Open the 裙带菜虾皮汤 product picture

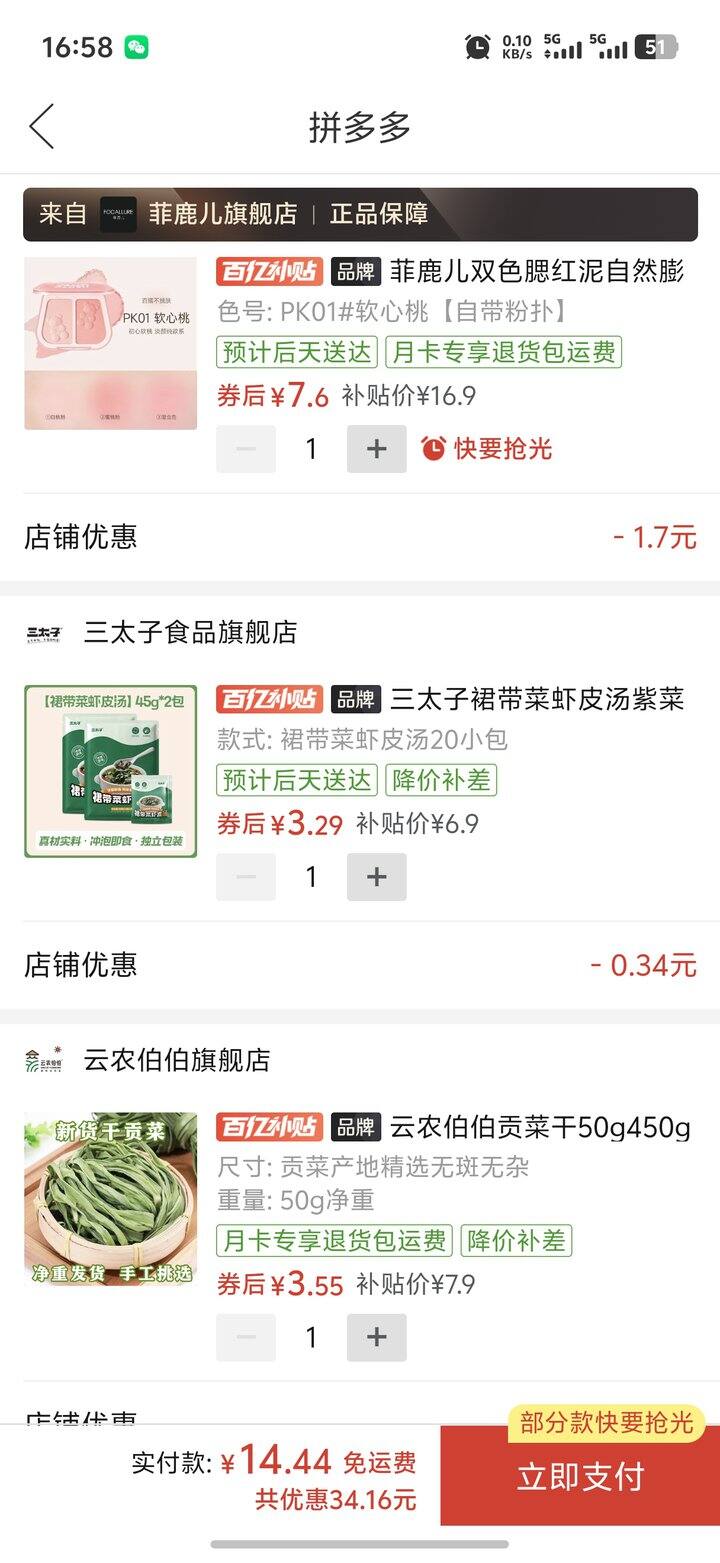(111, 771)
